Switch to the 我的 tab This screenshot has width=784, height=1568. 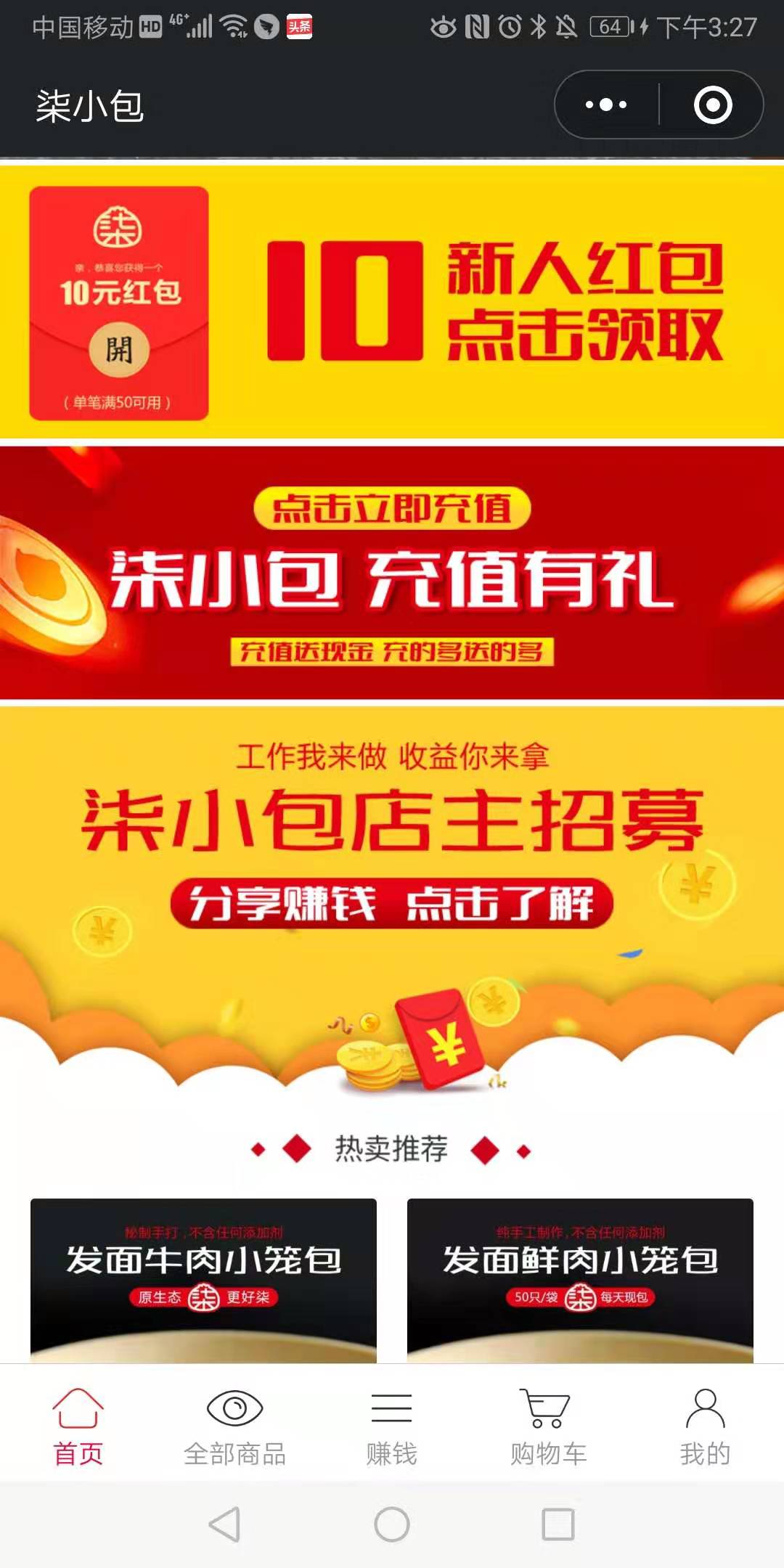pyautogui.click(x=705, y=1427)
